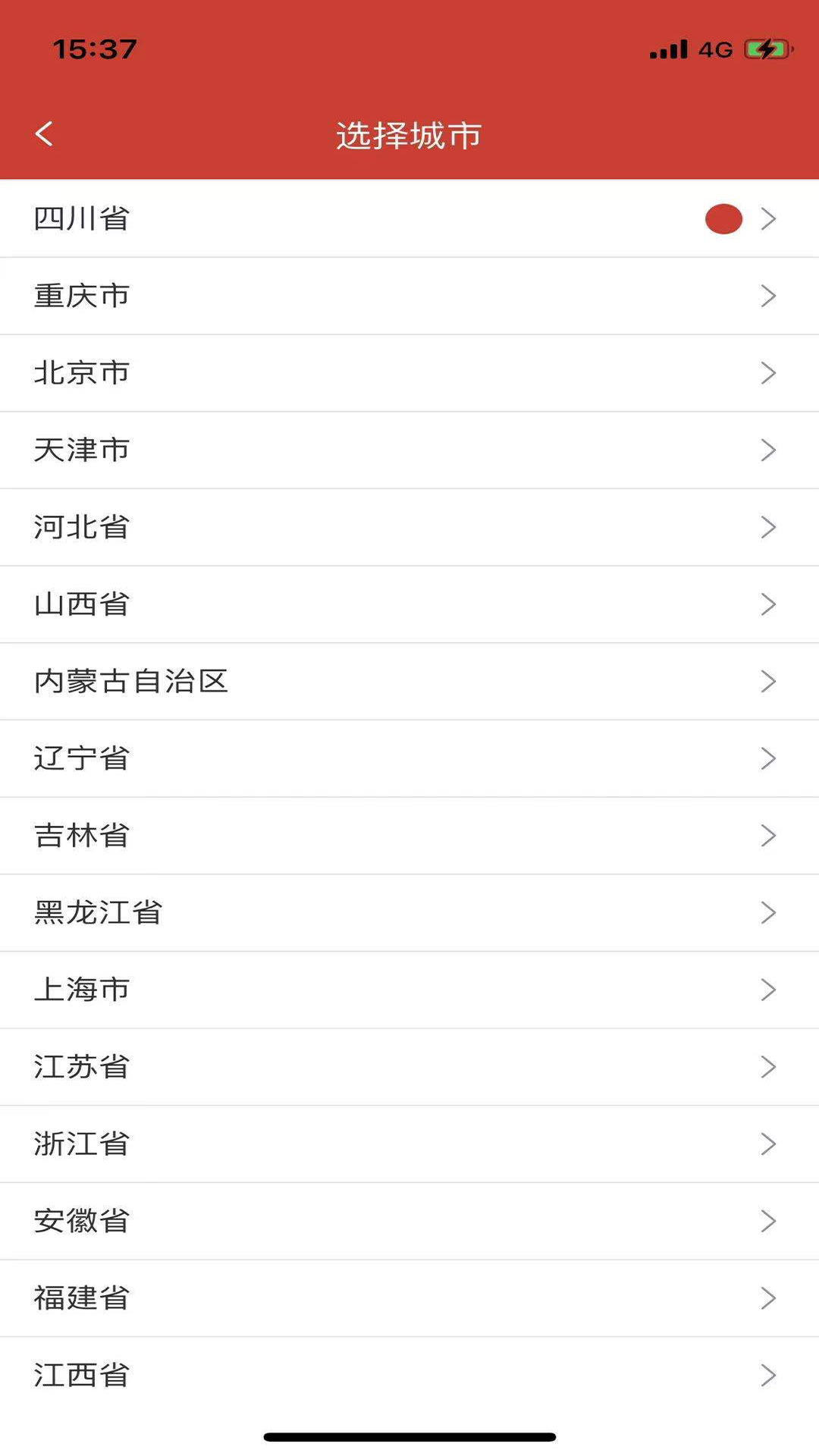
Task: Choose 吉林省 from the provinces
Action: [x=82, y=836]
